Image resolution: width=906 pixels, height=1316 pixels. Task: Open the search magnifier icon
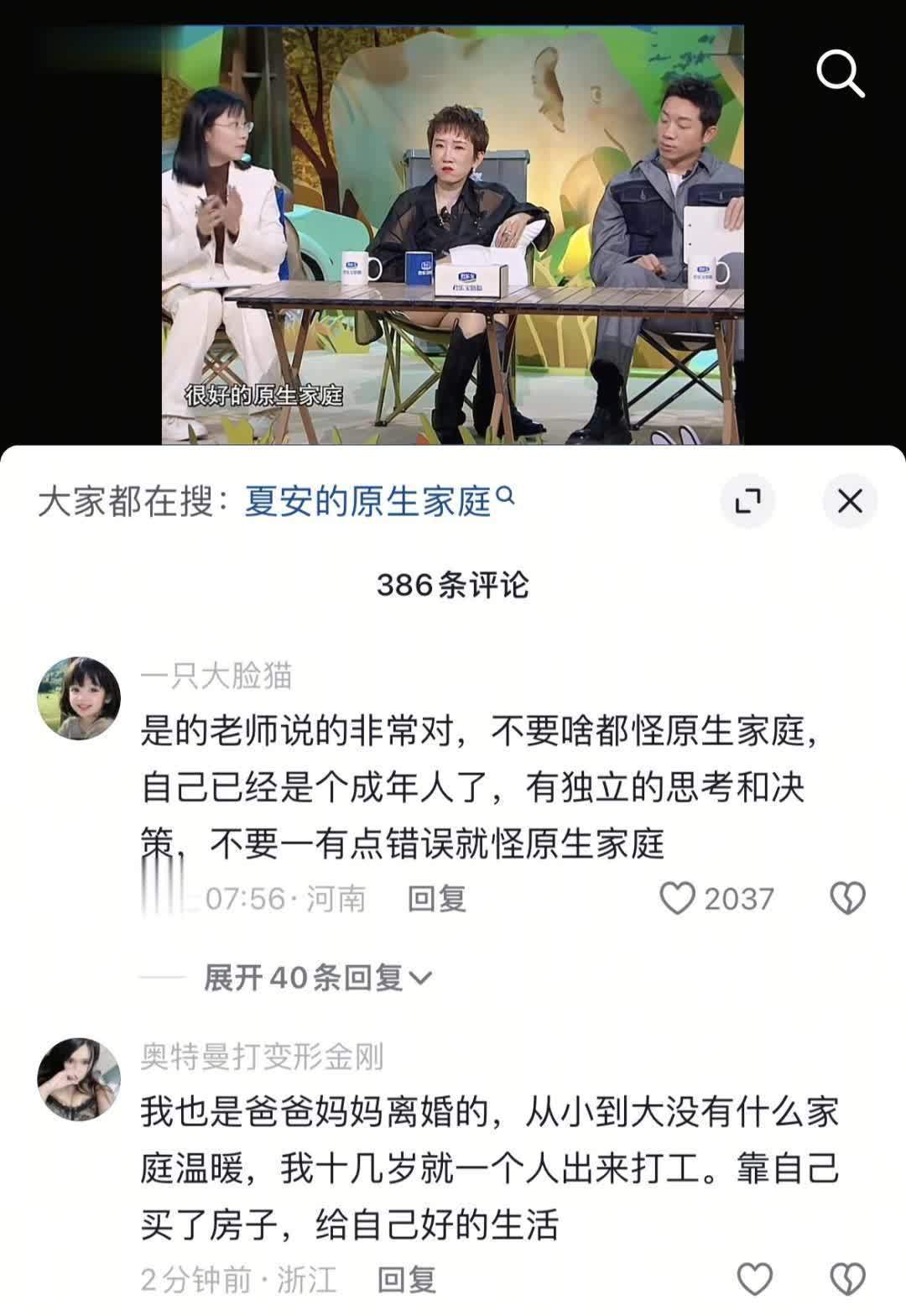click(x=841, y=74)
